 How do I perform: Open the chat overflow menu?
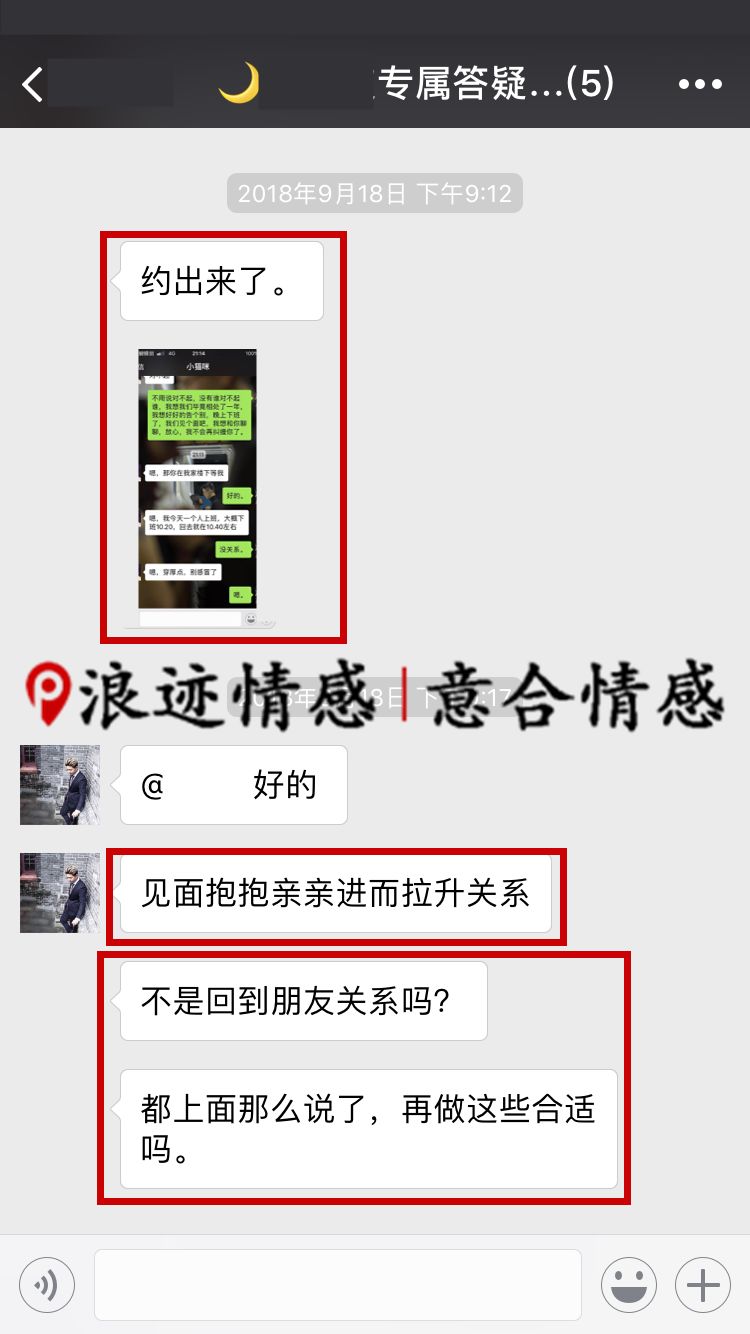tap(700, 85)
